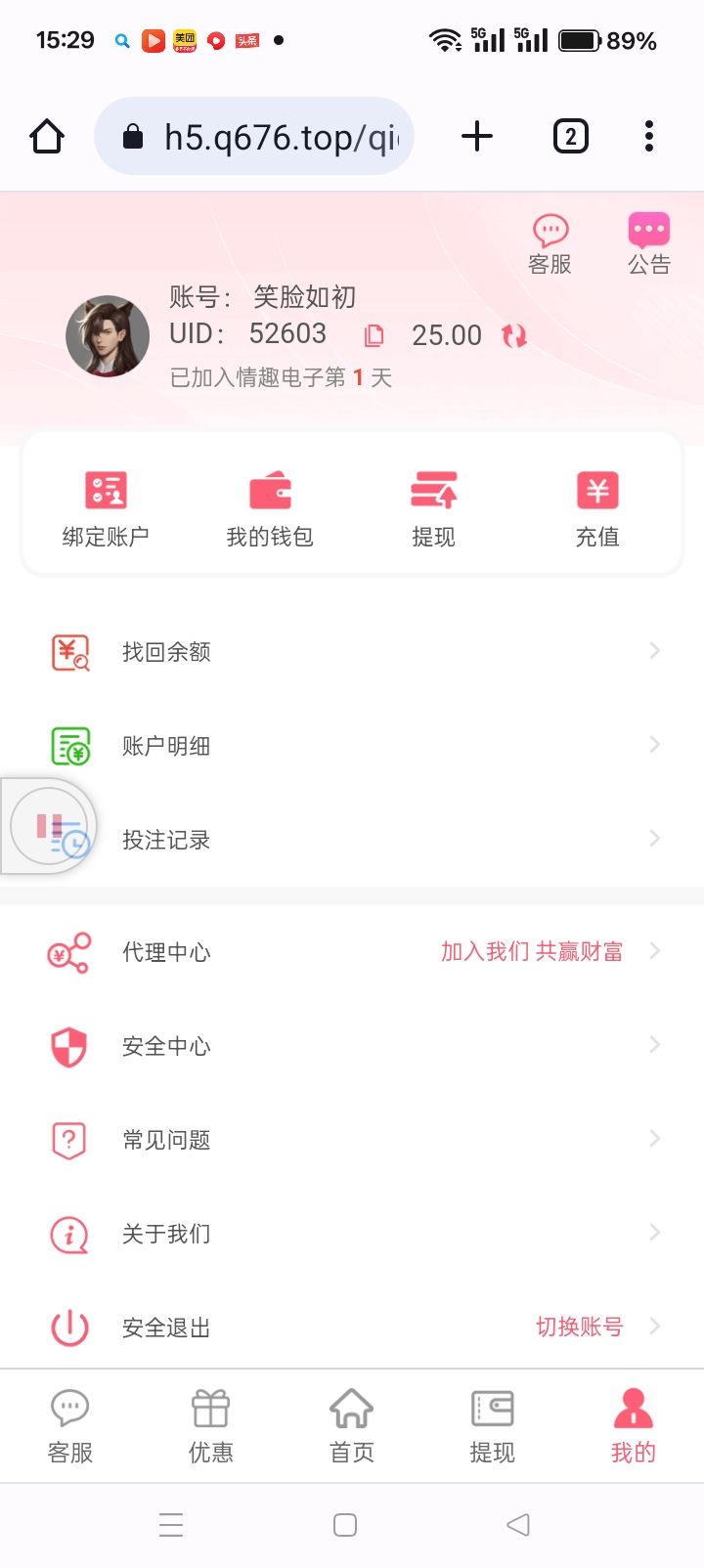This screenshot has height=1568, width=704.
Task: Copy the UID number
Action: click(374, 336)
